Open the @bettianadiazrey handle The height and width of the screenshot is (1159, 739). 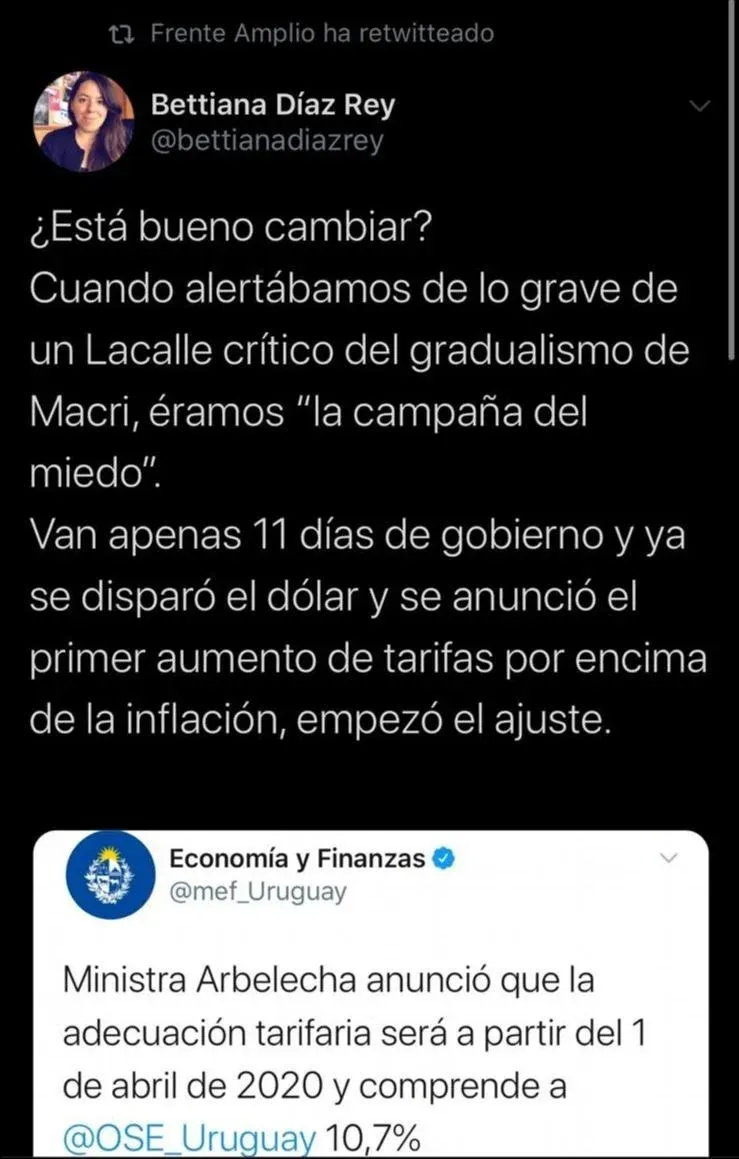click(266, 141)
